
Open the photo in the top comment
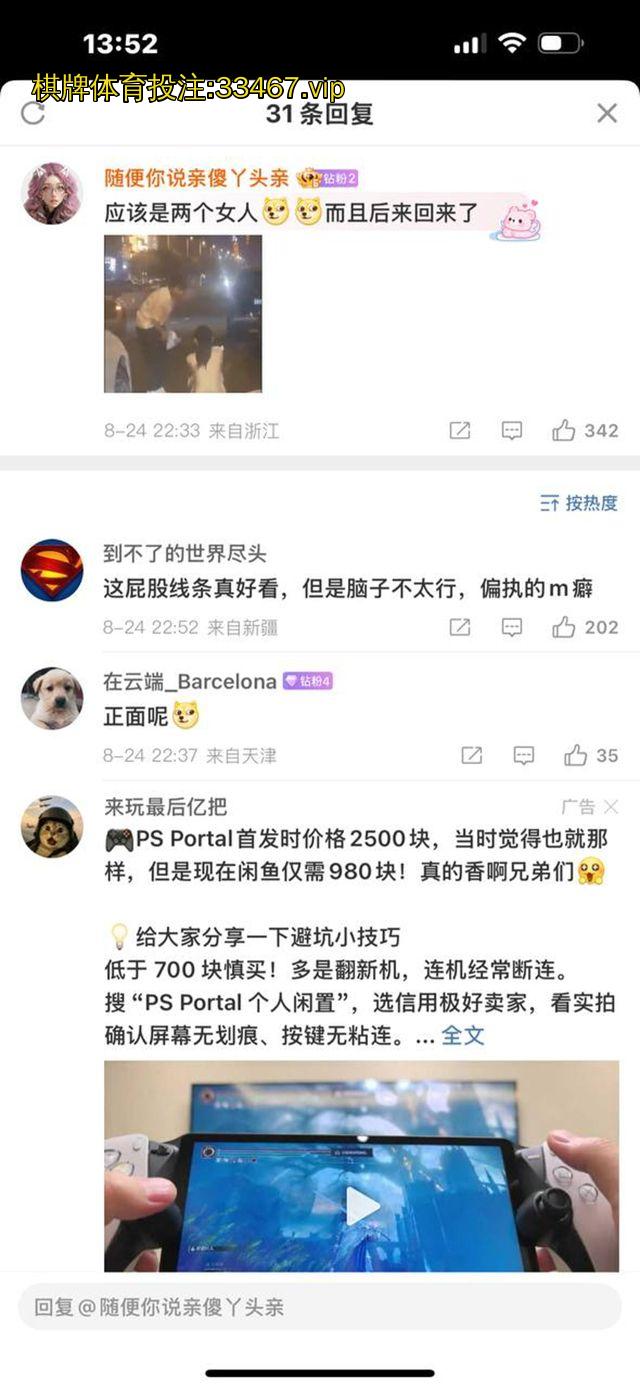183,314
